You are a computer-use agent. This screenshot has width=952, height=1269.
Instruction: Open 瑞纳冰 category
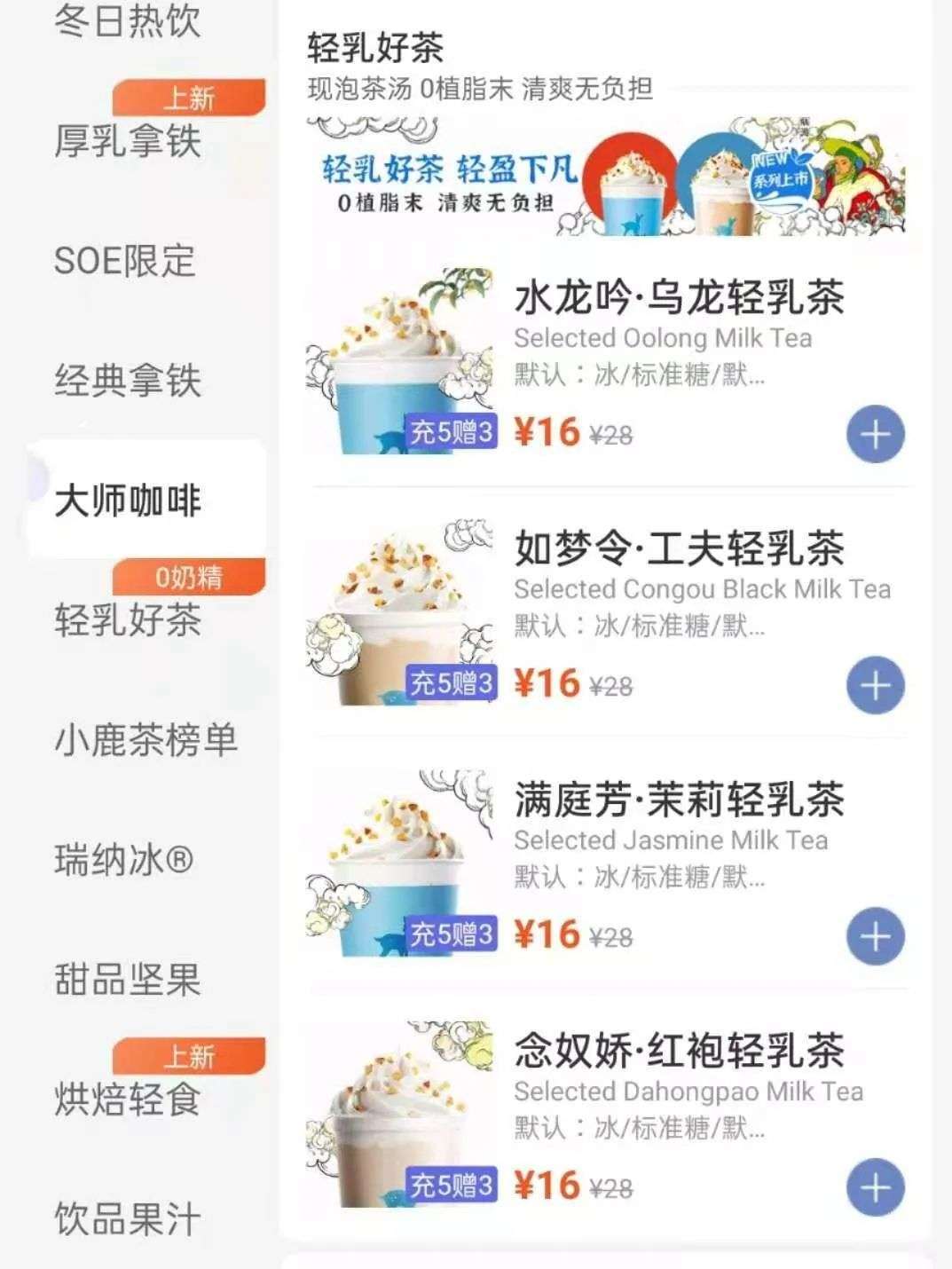124,860
